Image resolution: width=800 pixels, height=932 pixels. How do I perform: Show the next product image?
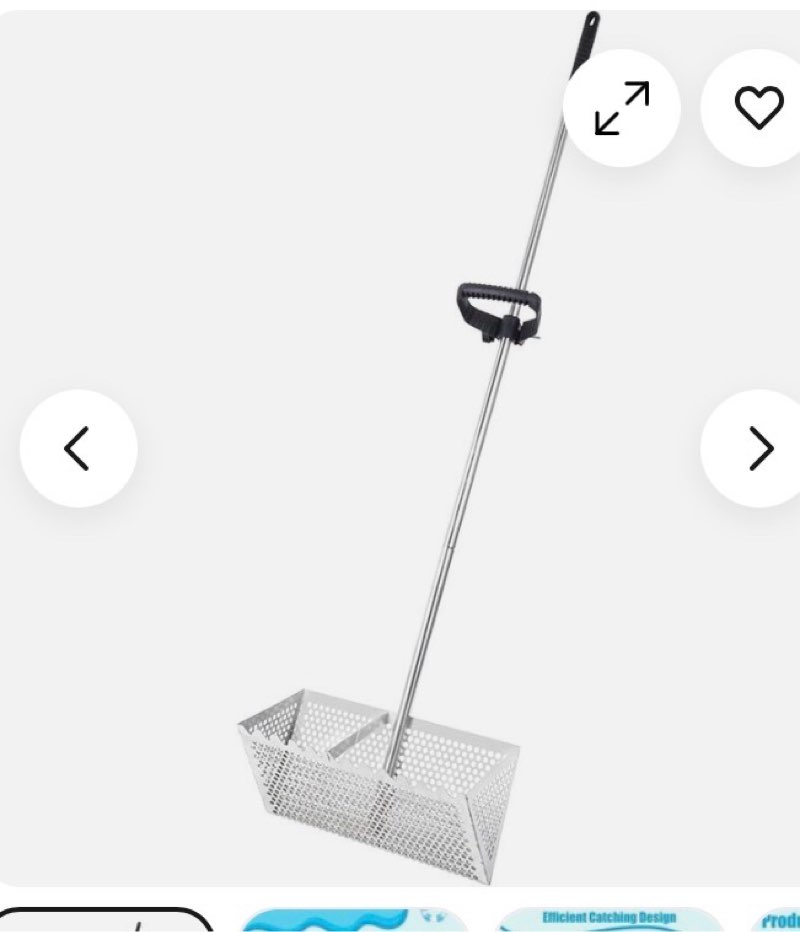click(x=758, y=448)
